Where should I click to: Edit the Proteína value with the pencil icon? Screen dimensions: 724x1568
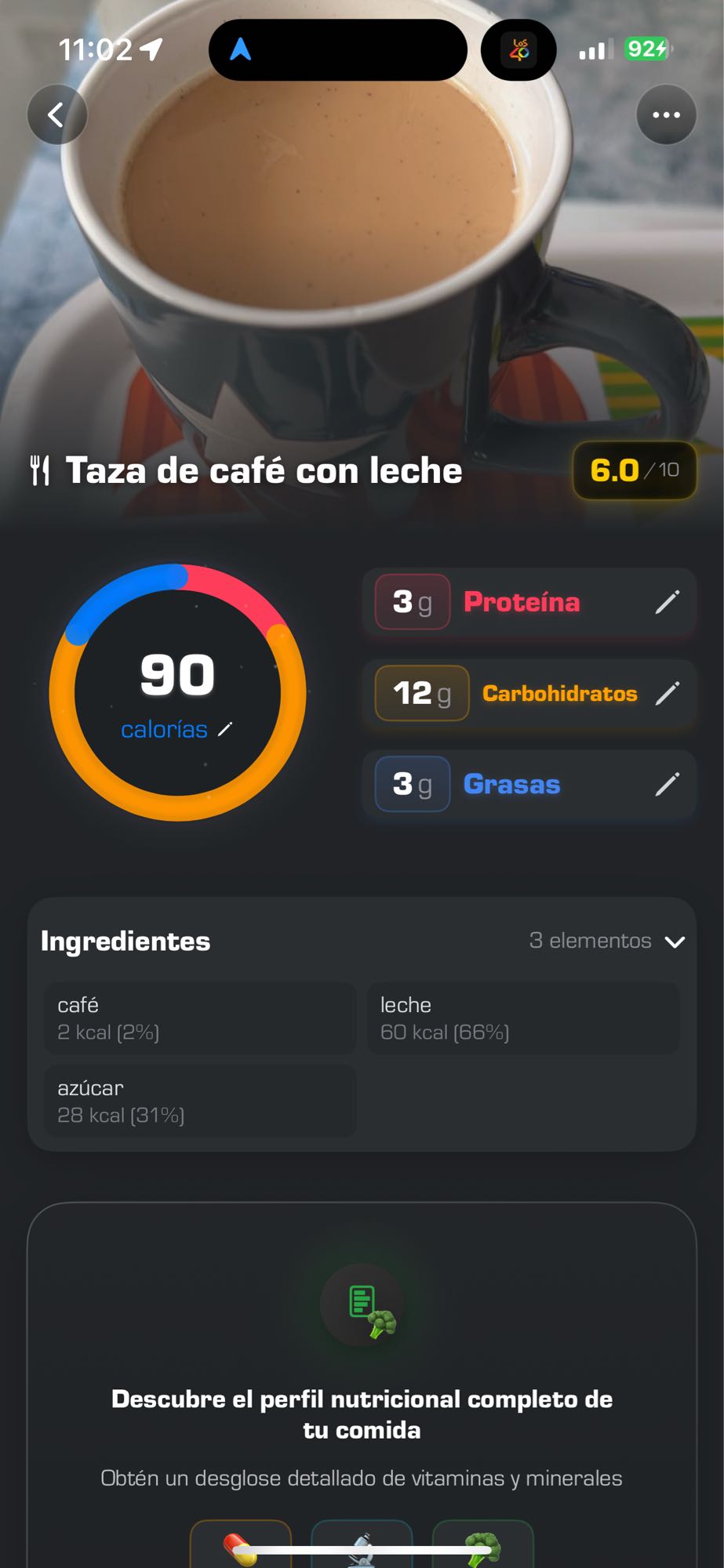coord(669,603)
